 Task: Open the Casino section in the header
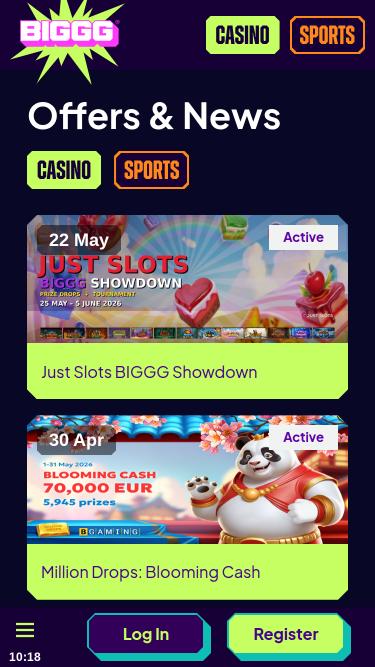coord(243,35)
